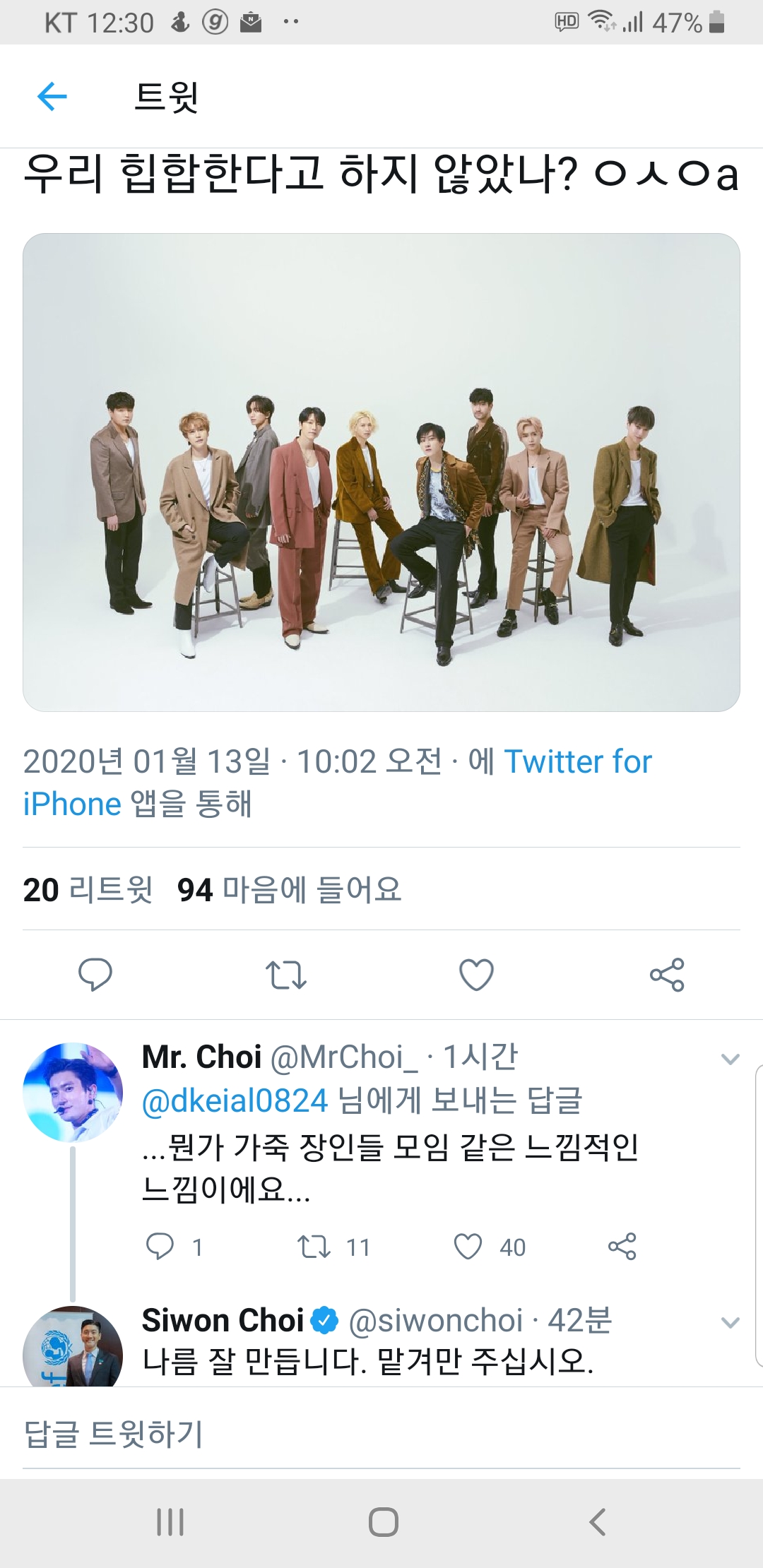
Task: Reply to the main tweet
Action: coord(95,975)
